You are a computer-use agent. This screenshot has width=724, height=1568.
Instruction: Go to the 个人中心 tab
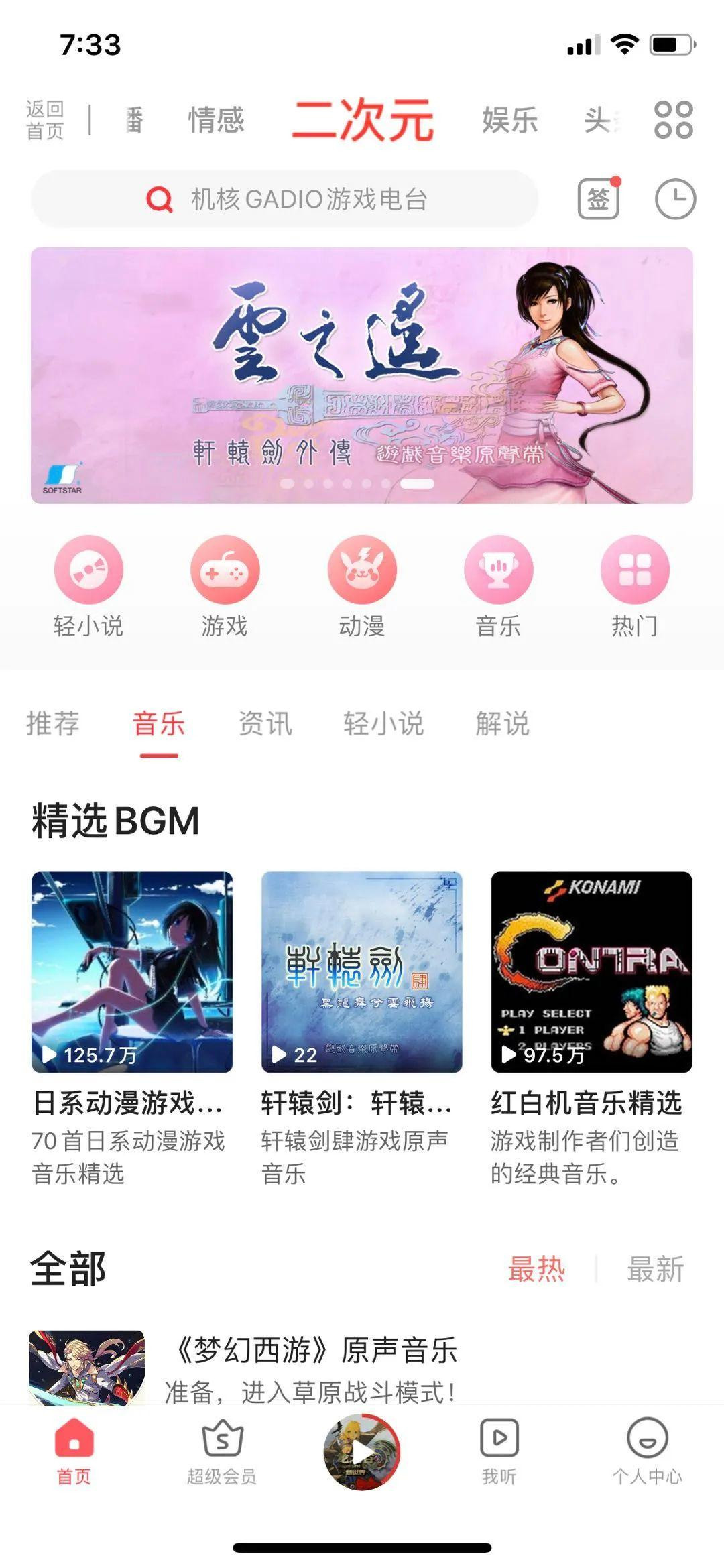pyautogui.click(x=647, y=1451)
